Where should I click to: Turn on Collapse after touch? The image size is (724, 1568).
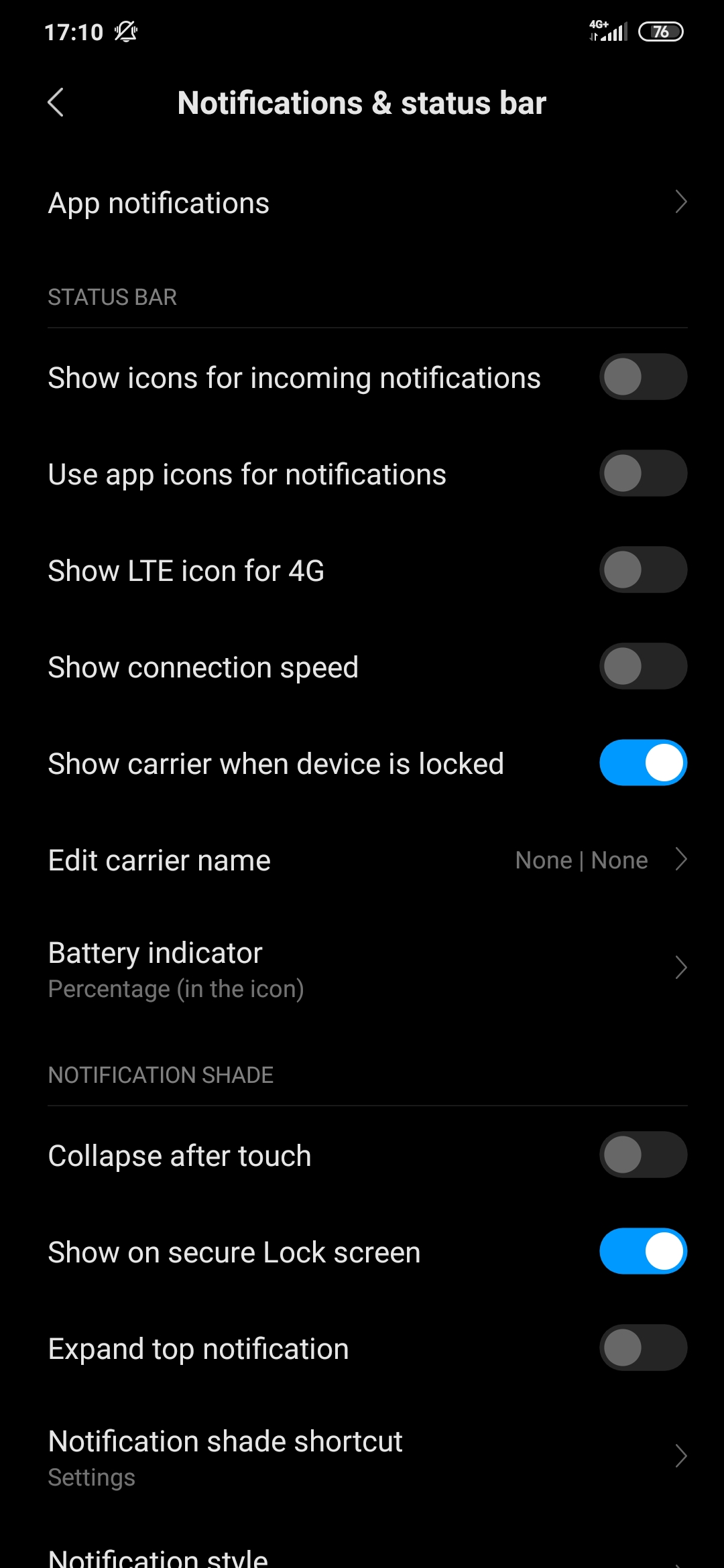point(643,1155)
